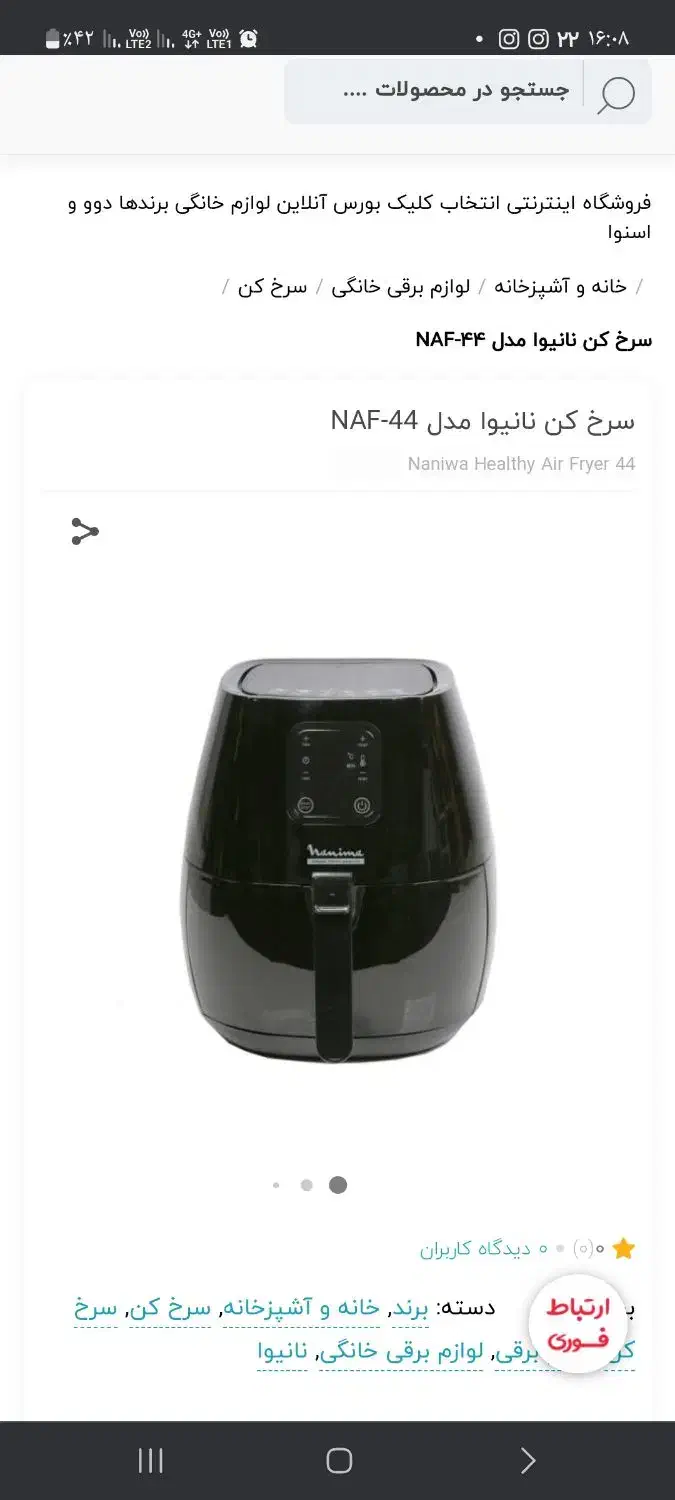Go to لوازم برقی خانگی breadcrumb
Image resolution: width=675 pixels, height=1500 pixels.
pyautogui.click(x=400, y=287)
